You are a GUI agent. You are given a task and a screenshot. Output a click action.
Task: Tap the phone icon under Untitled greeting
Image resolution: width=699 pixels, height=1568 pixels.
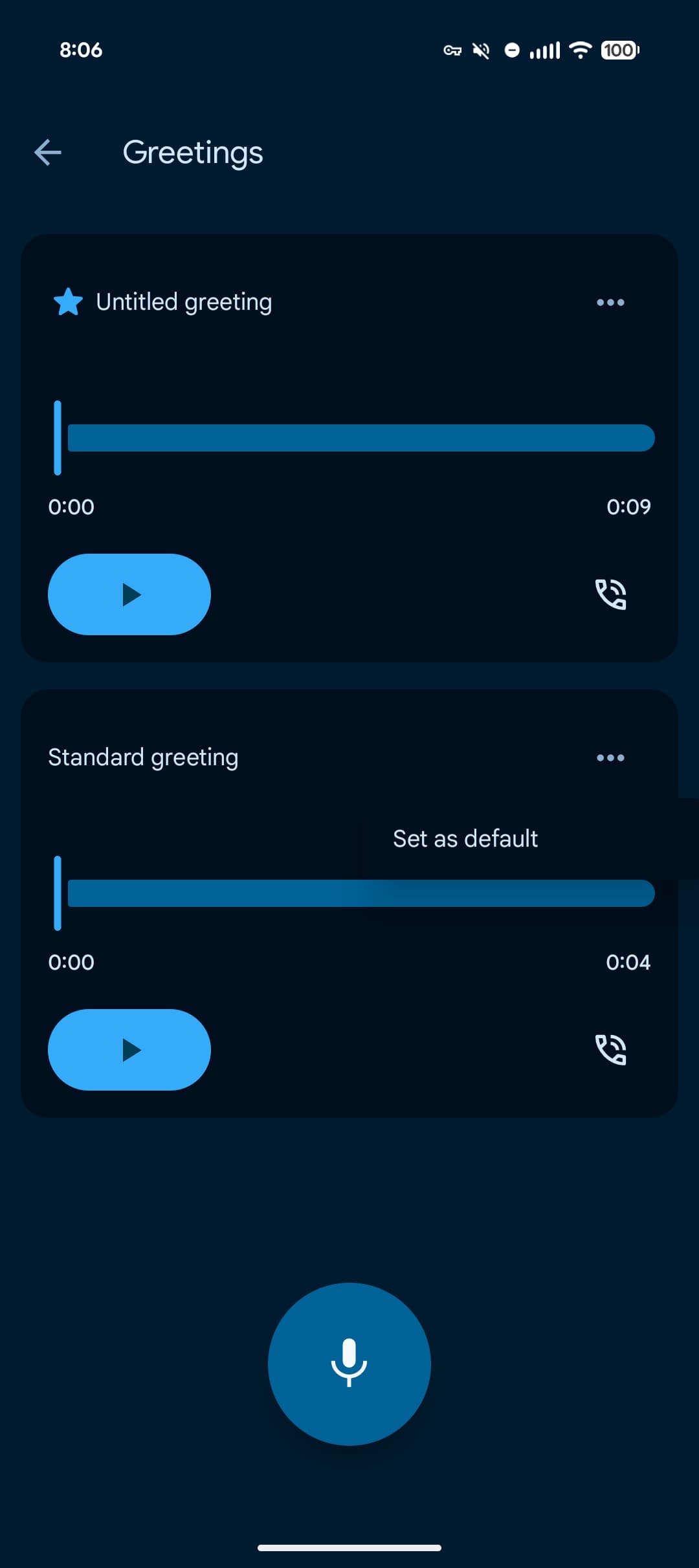[610, 594]
